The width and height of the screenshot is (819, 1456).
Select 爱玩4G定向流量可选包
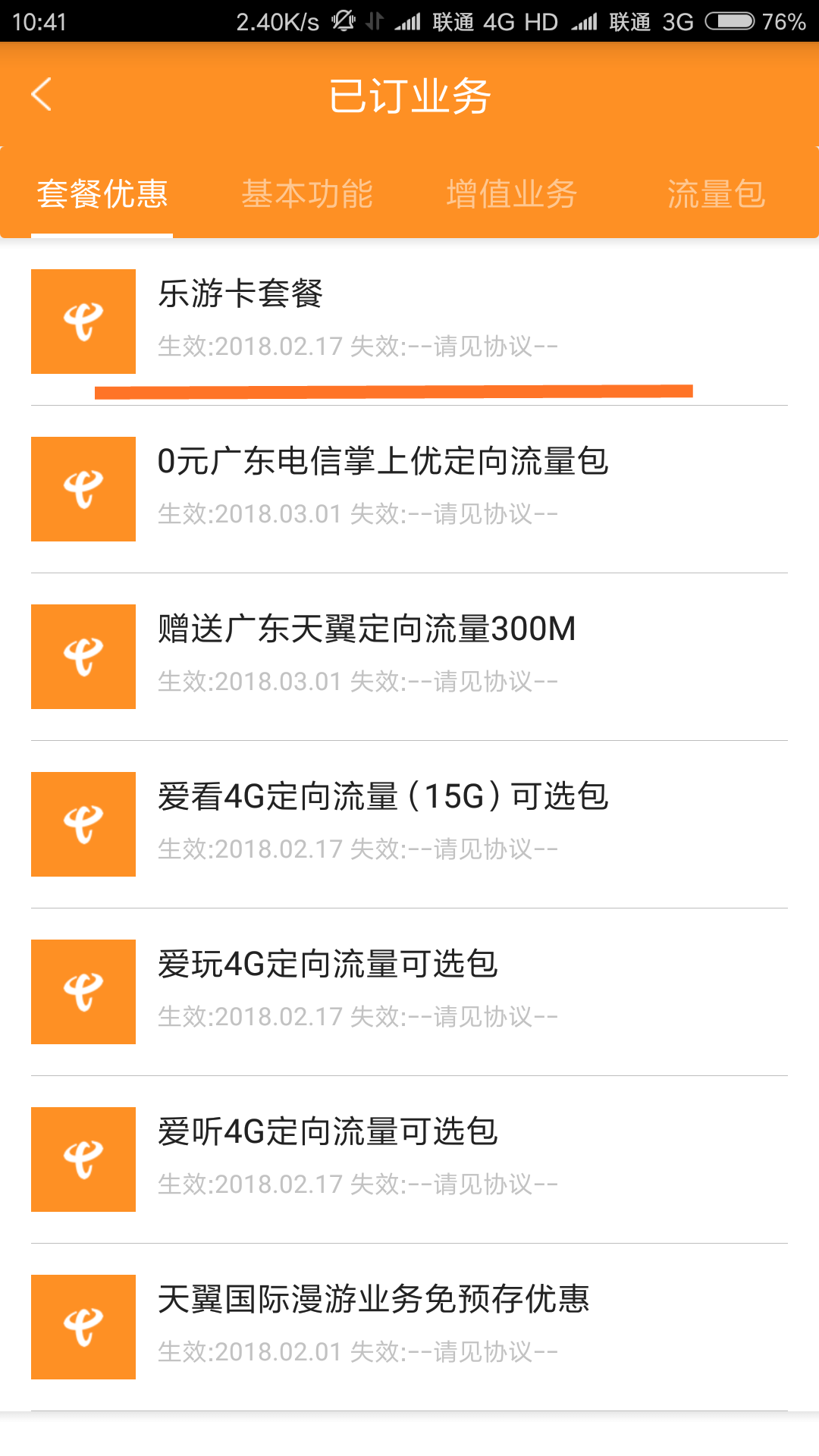click(409, 992)
